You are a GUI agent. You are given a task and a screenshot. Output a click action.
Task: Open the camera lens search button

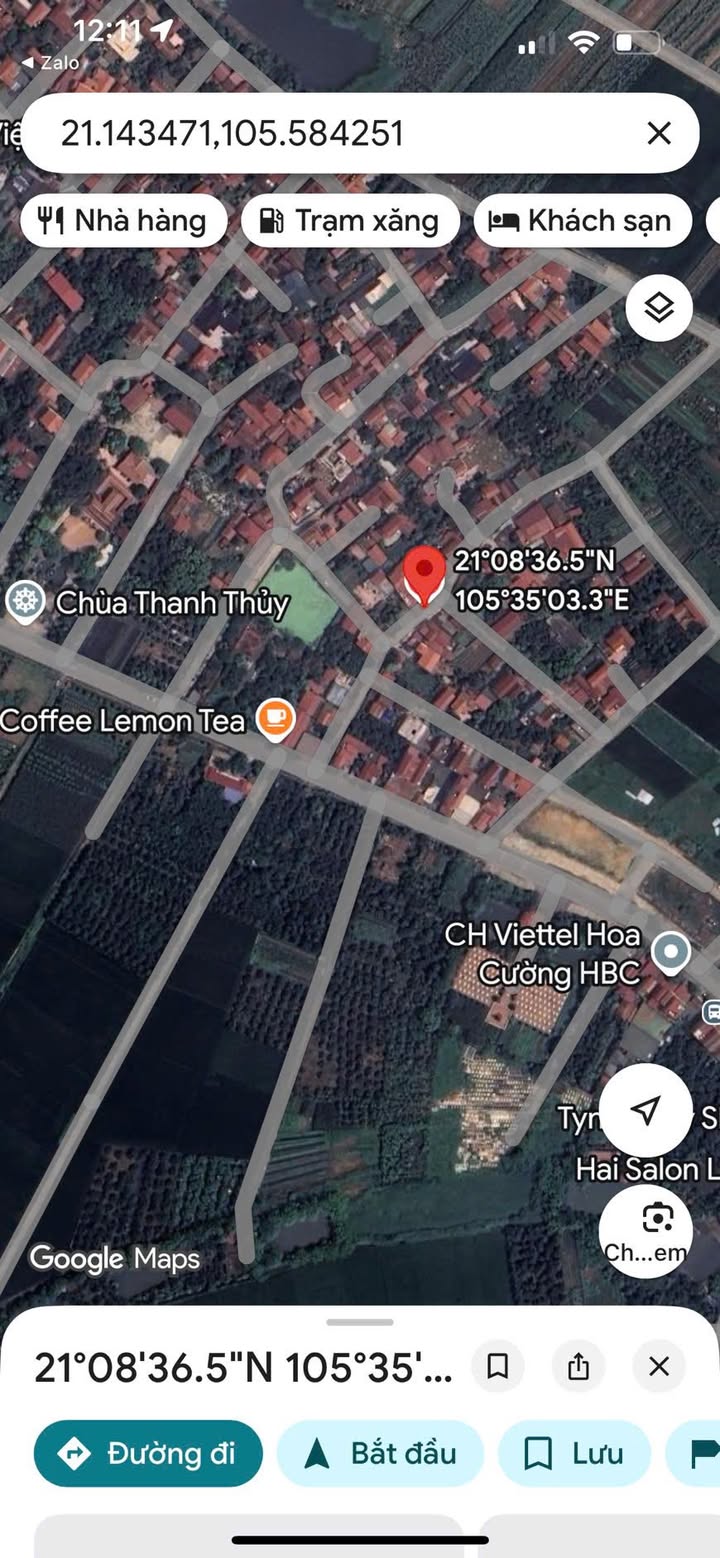click(x=646, y=1230)
